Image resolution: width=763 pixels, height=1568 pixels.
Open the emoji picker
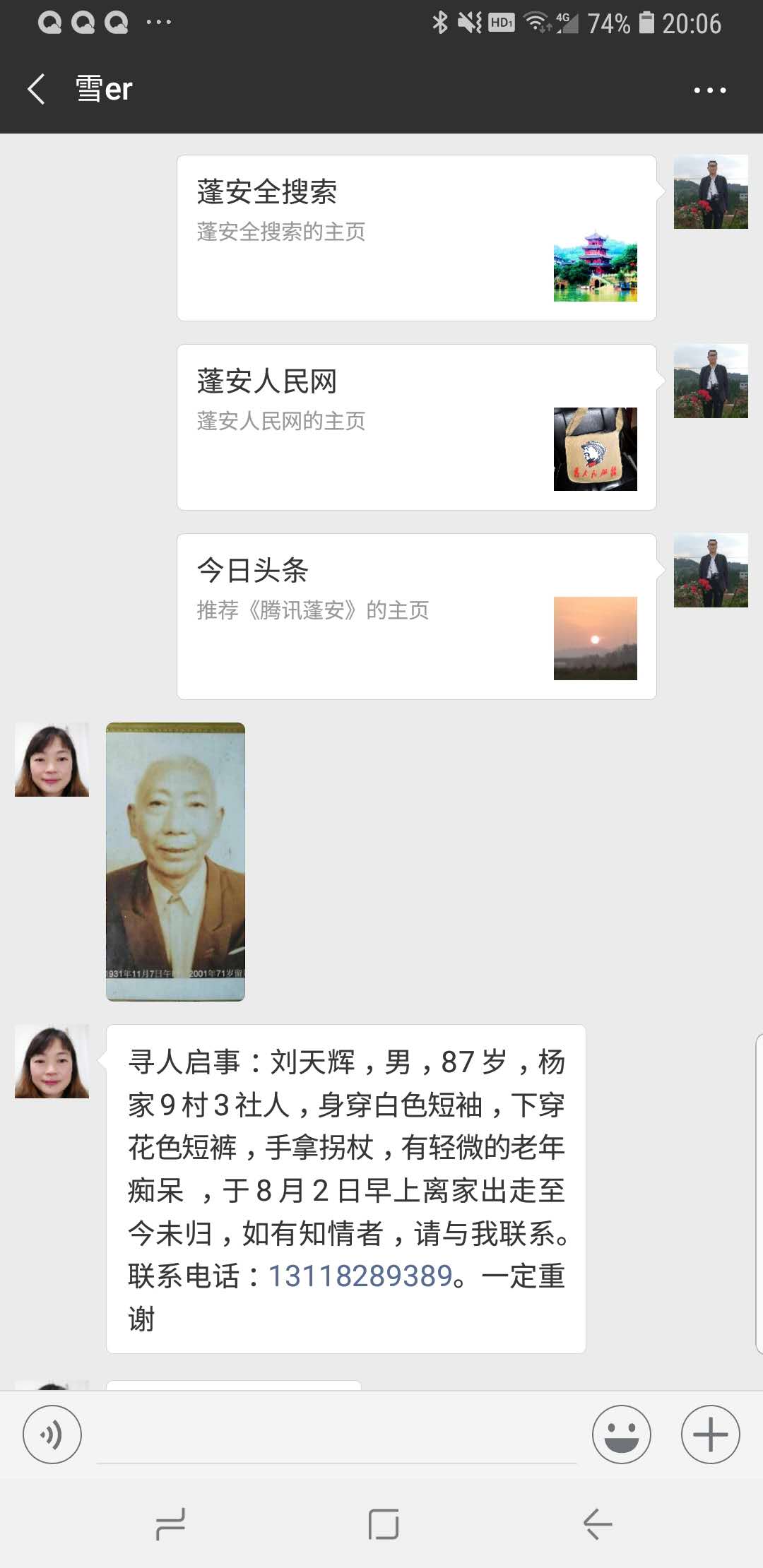click(x=621, y=1435)
